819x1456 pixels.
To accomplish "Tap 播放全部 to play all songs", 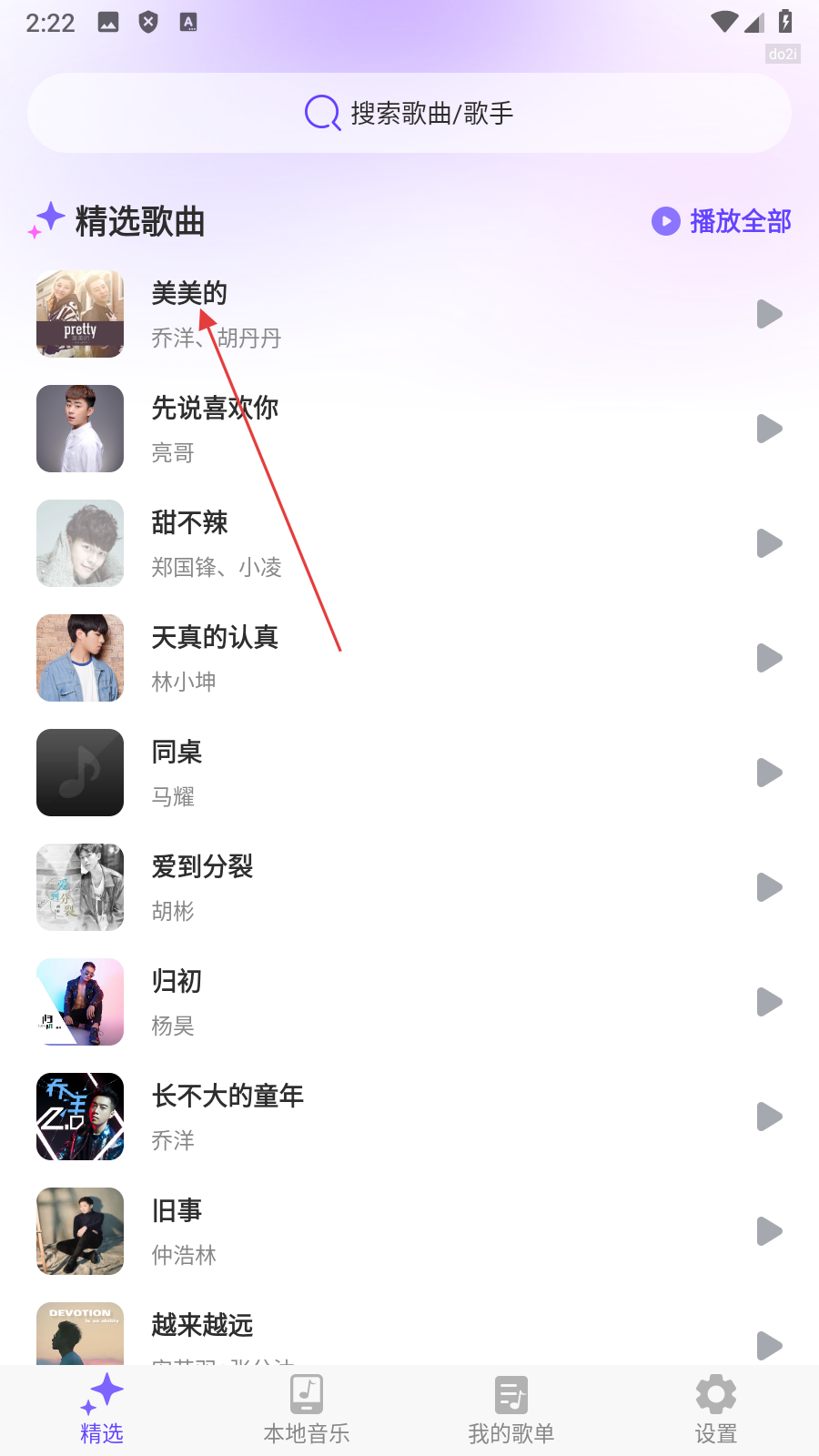I will coord(722,221).
